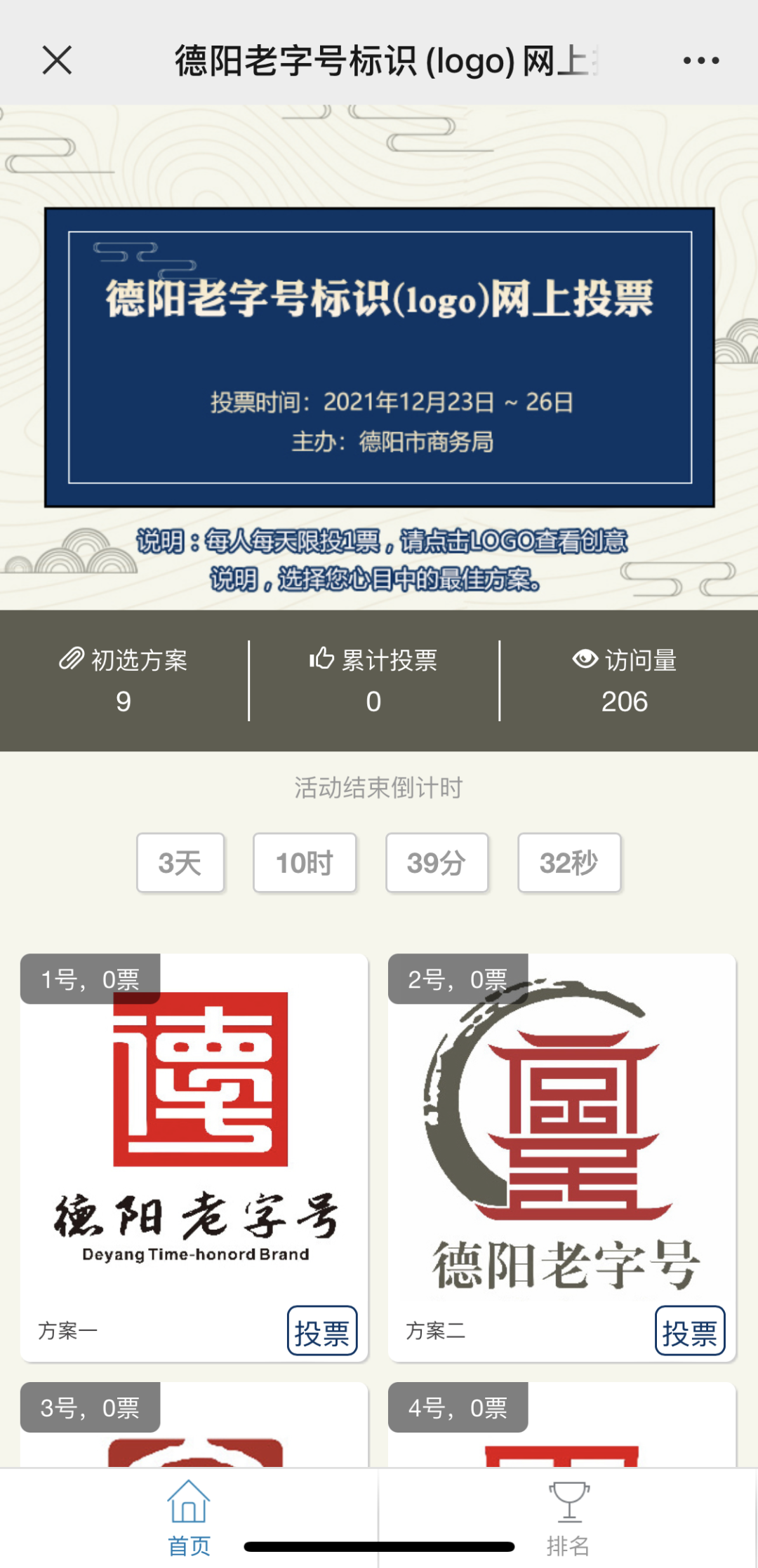Image resolution: width=758 pixels, height=1568 pixels.
Task: Vote for 方案一
Action: coord(322,1332)
